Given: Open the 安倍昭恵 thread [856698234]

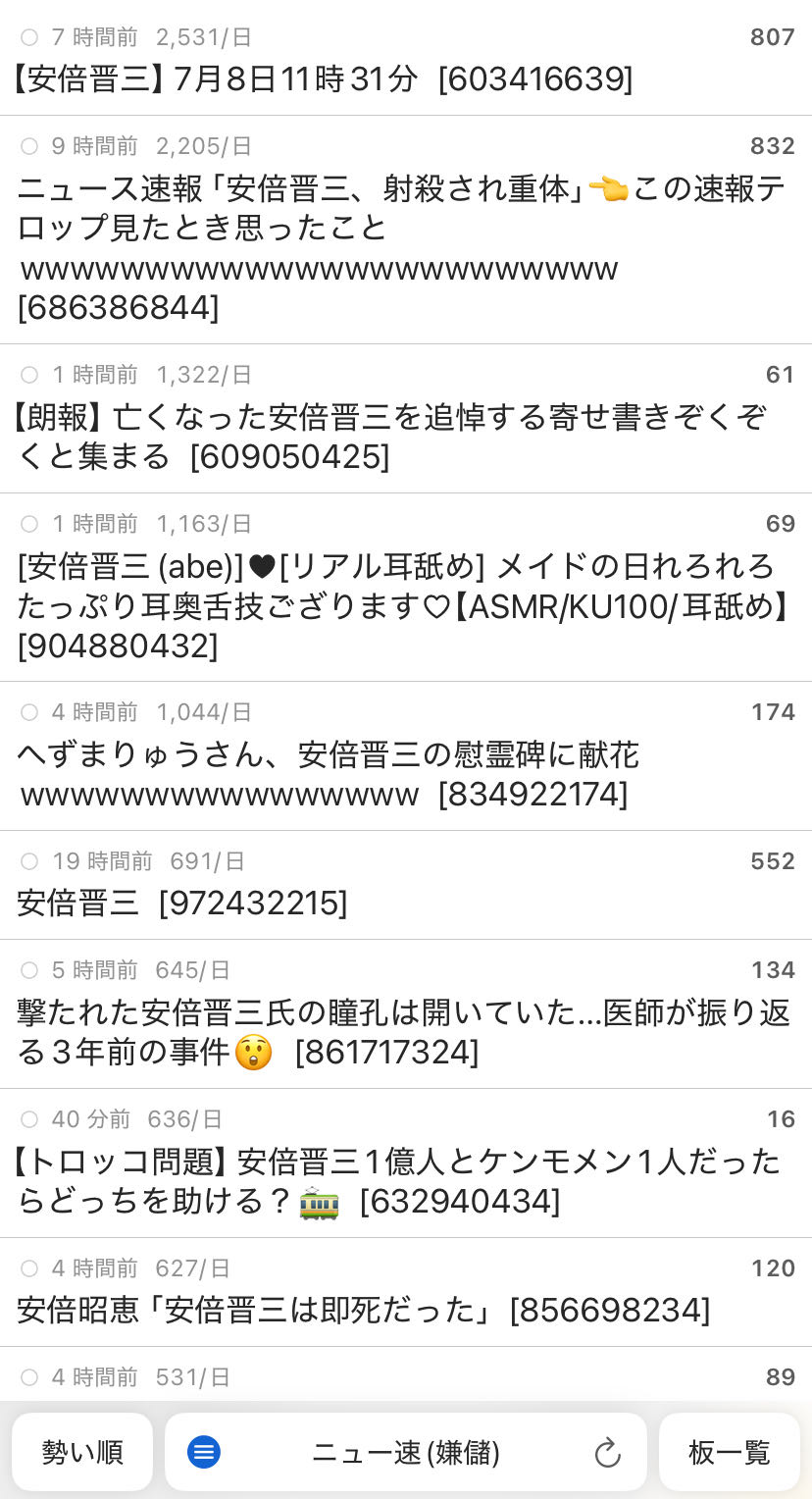Looking at the screenshot, I should (x=406, y=1292).
